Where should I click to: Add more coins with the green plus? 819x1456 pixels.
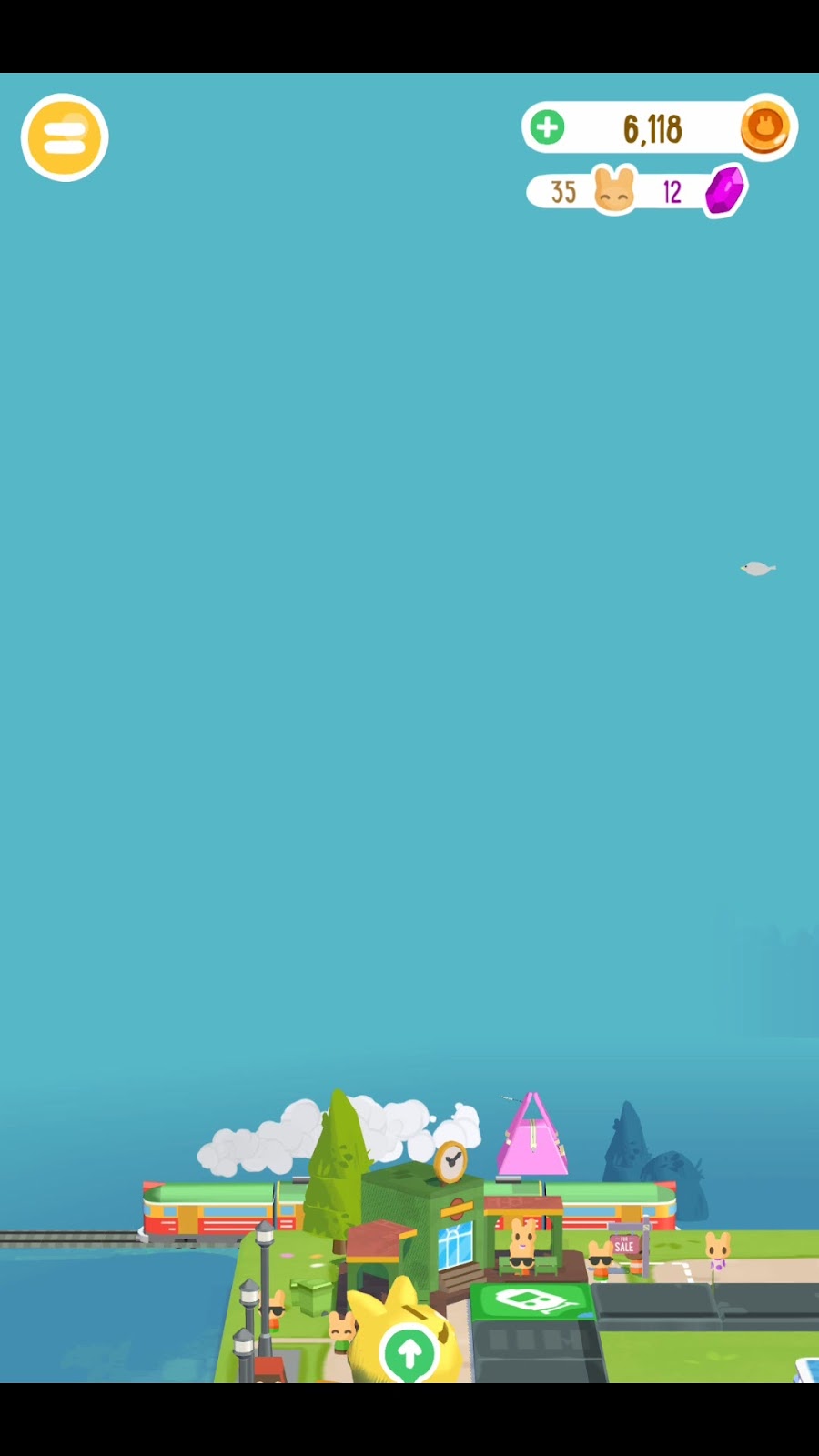pos(548,128)
